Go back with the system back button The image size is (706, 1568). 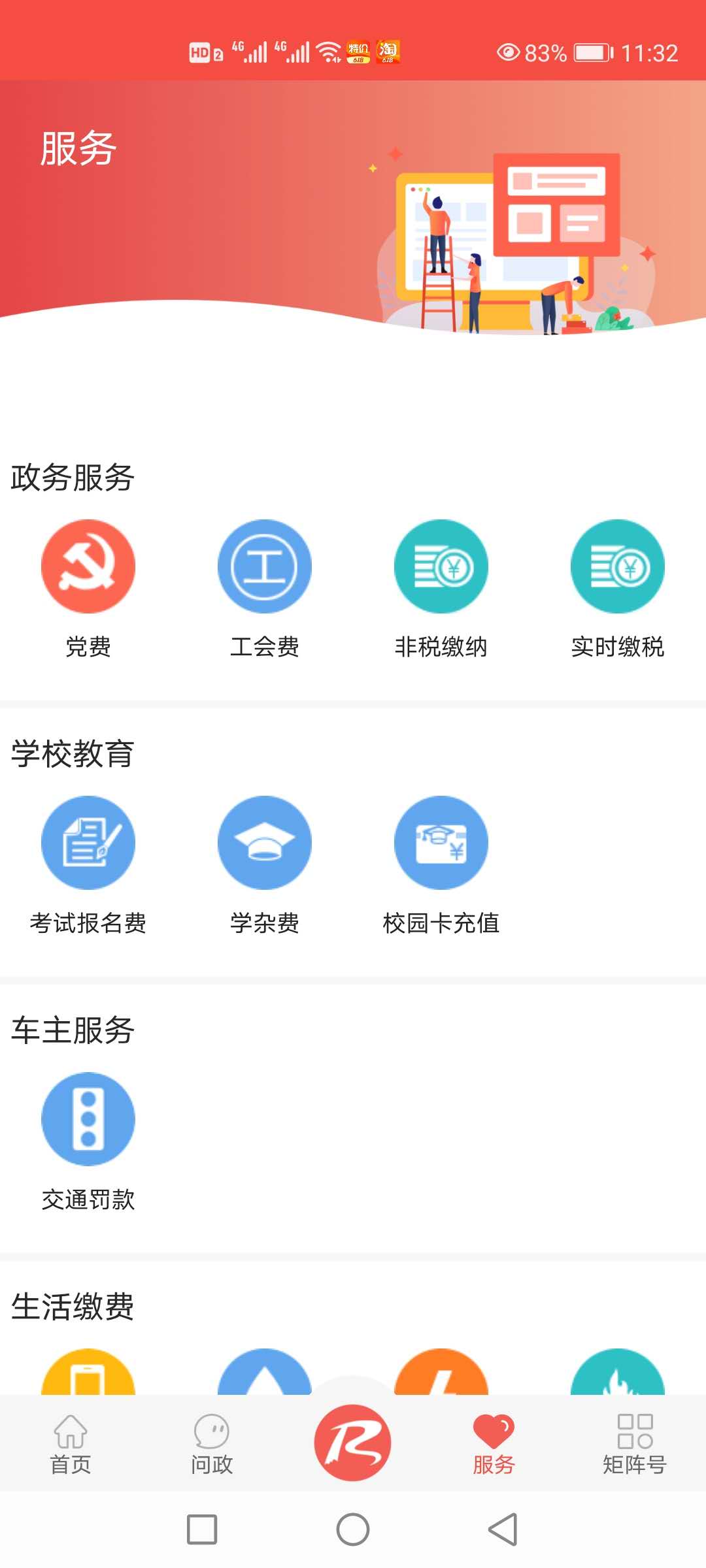click(x=503, y=1529)
